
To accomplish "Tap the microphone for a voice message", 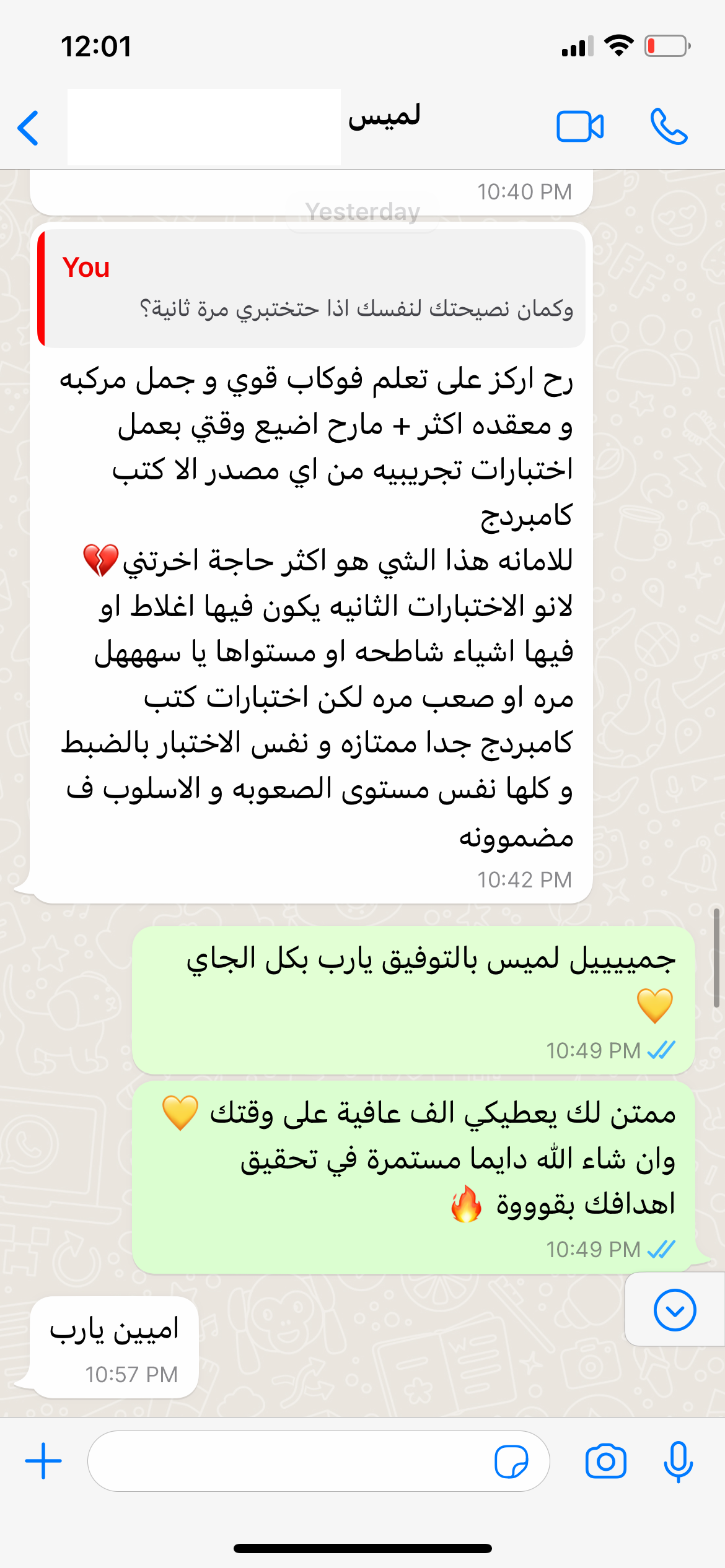I will [x=678, y=1461].
